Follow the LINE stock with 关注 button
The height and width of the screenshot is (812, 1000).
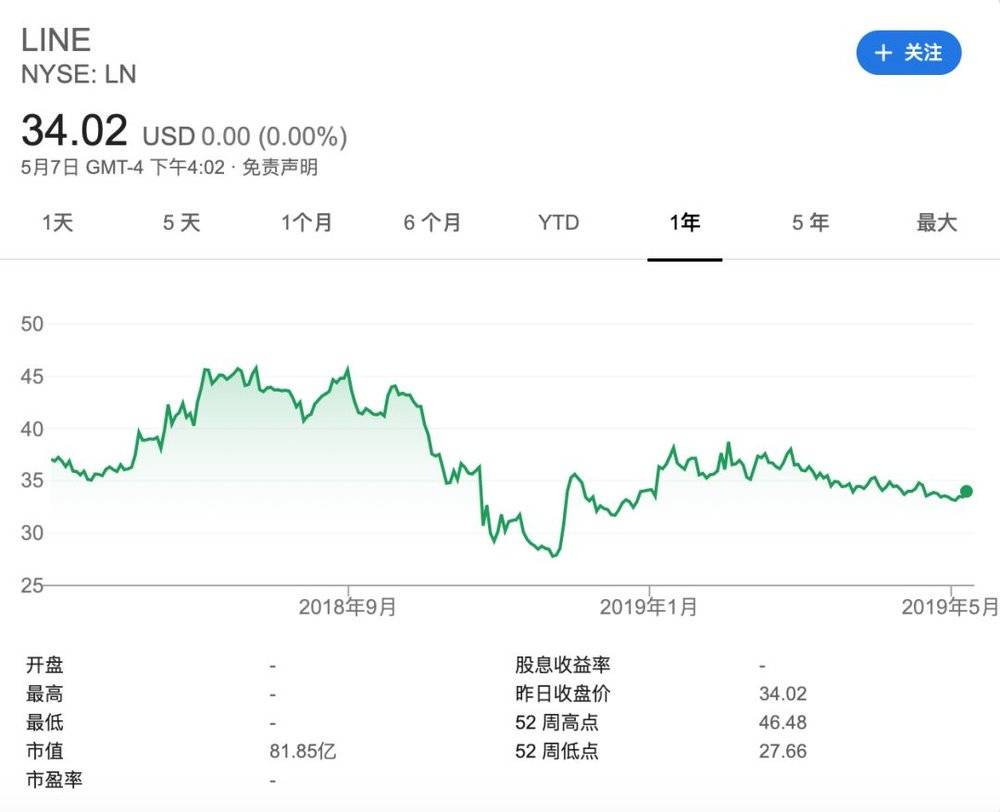[908, 53]
